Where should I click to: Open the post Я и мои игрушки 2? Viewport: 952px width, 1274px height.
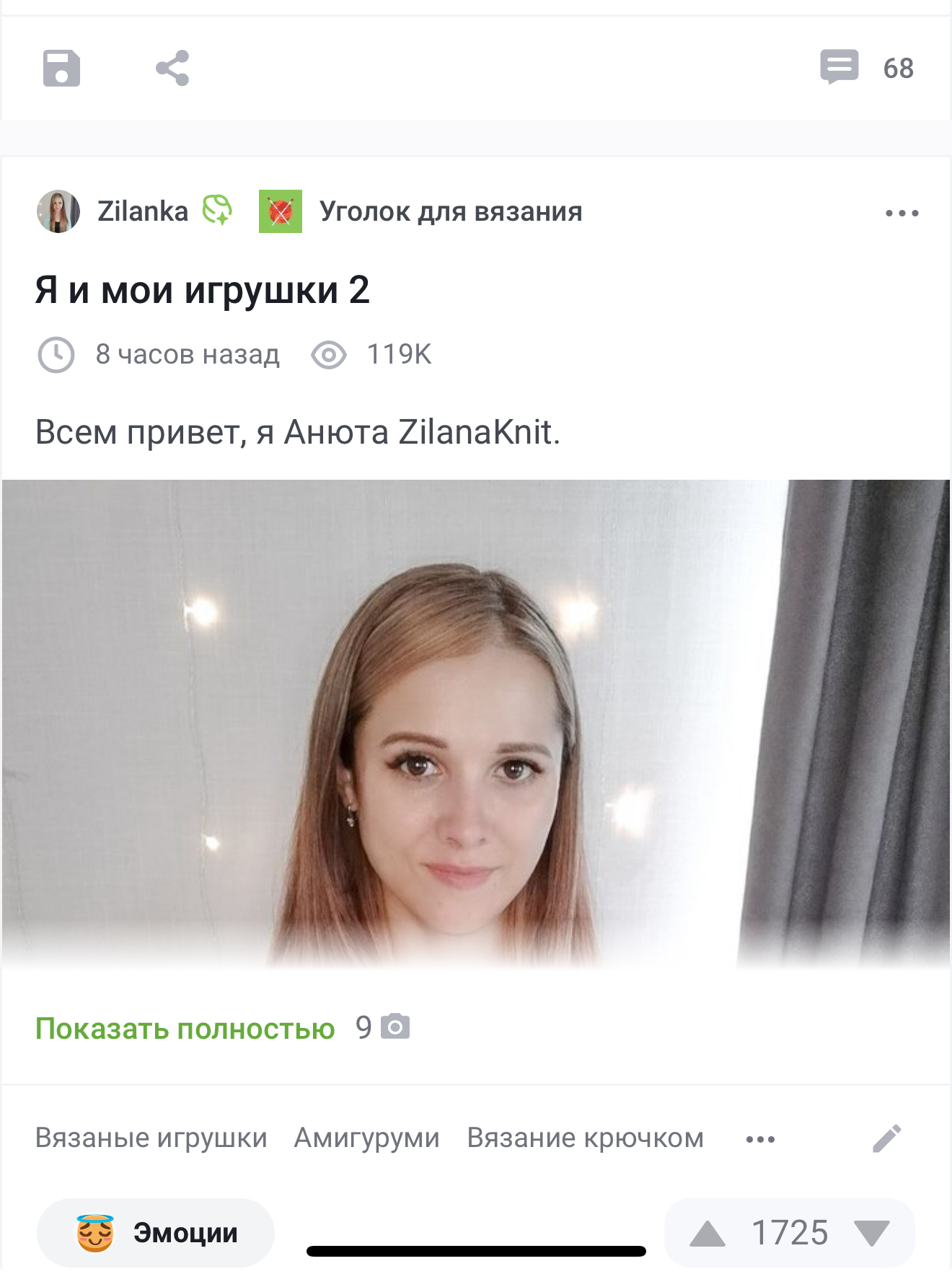(x=202, y=290)
